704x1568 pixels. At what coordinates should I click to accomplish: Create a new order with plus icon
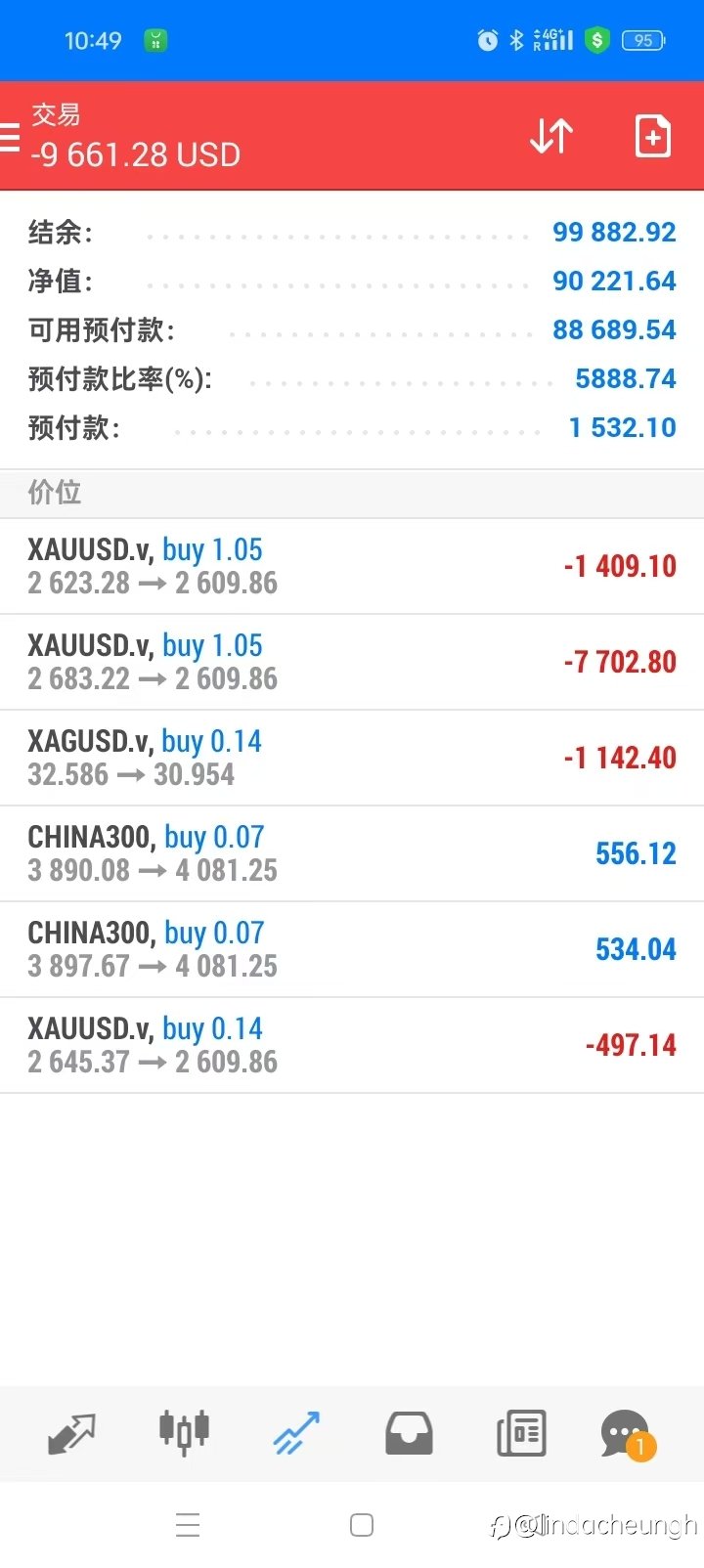pos(652,136)
